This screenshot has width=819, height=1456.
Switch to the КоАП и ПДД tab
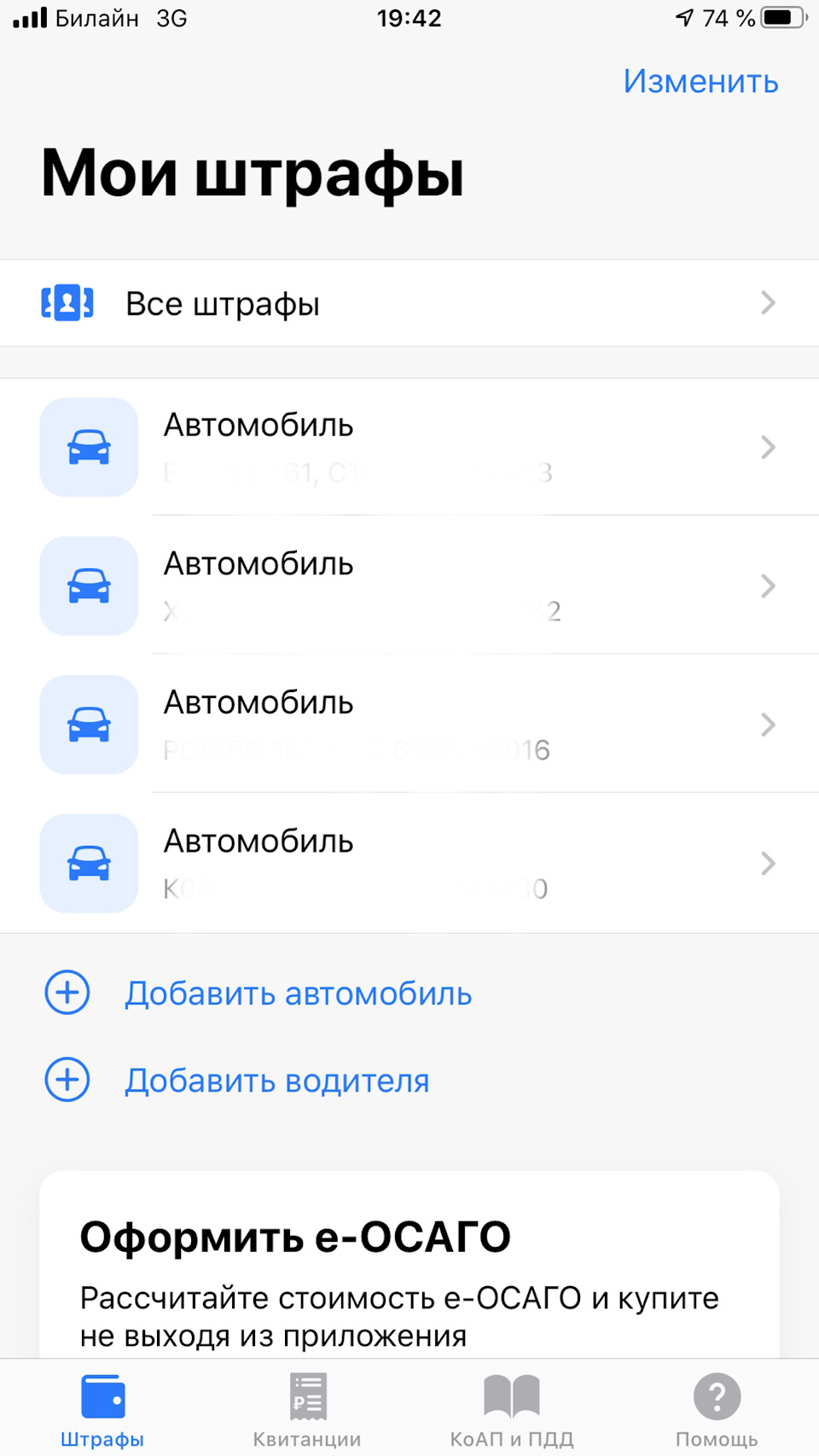tap(512, 1410)
